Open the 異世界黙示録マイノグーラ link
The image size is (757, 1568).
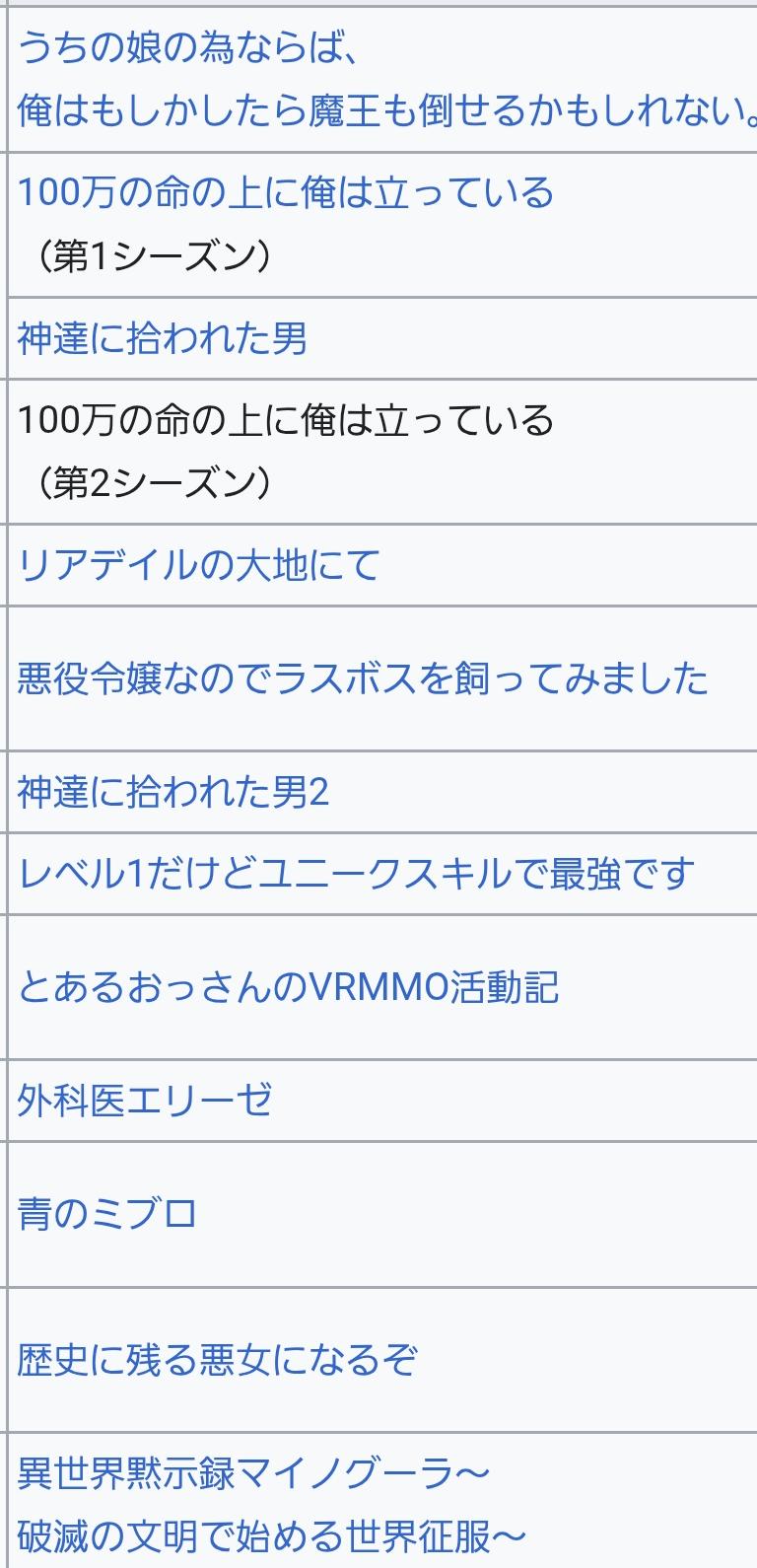[x=253, y=1474]
